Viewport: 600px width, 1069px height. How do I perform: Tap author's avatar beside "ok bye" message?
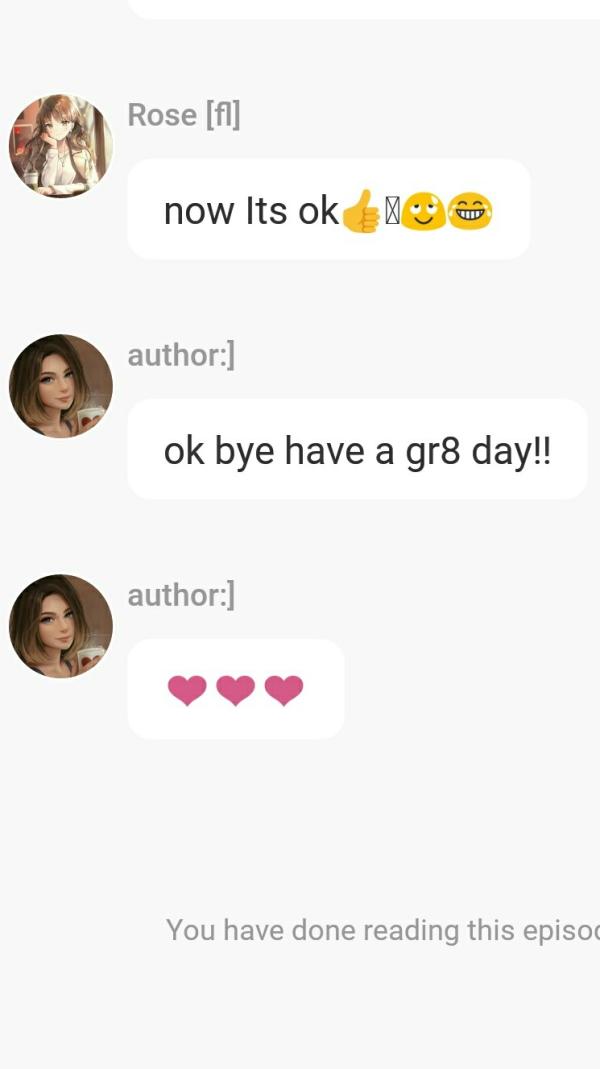pyautogui.click(x=60, y=386)
